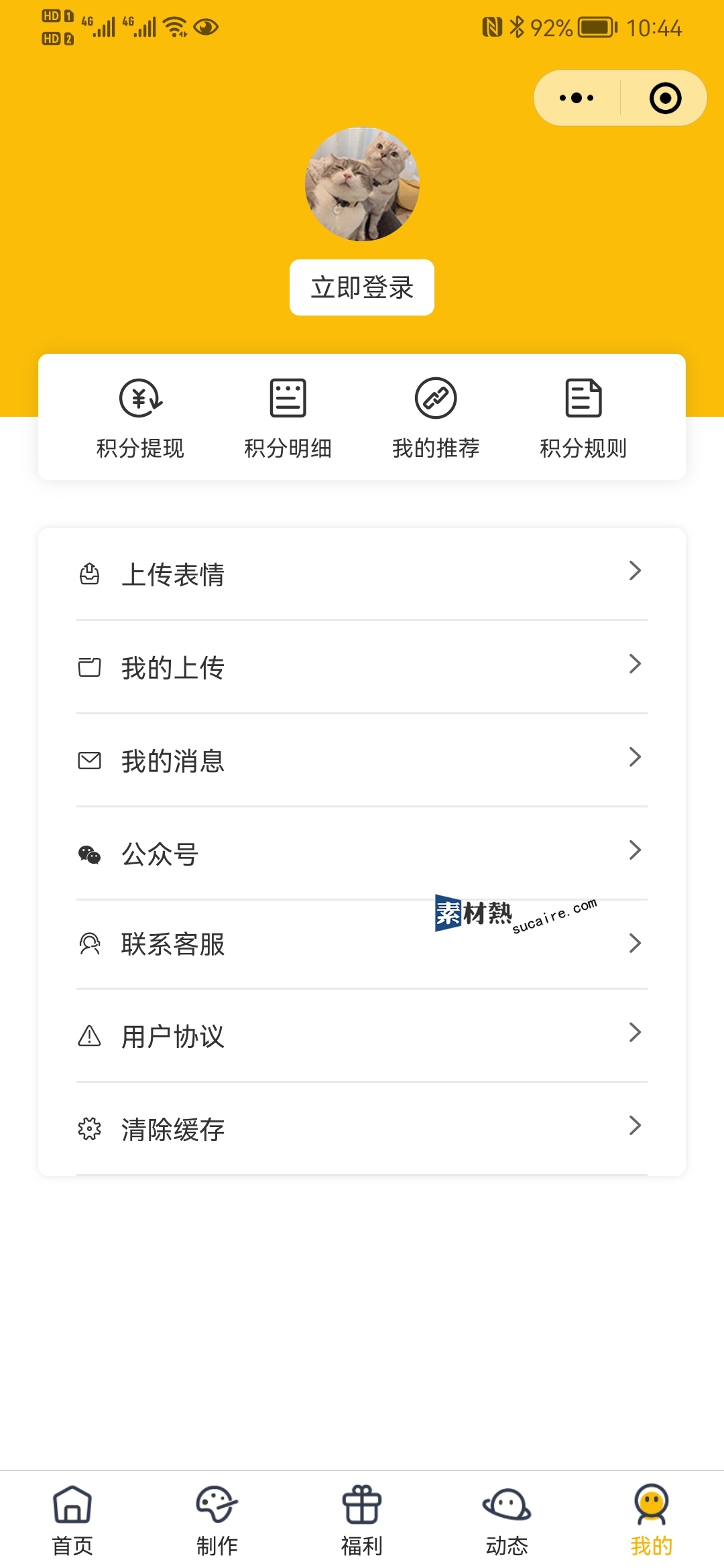Image resolution: width=724 pixels, height=1568 pixels.
Task: Switch to the 动态 feed tab
Action: coord(507,1520)
